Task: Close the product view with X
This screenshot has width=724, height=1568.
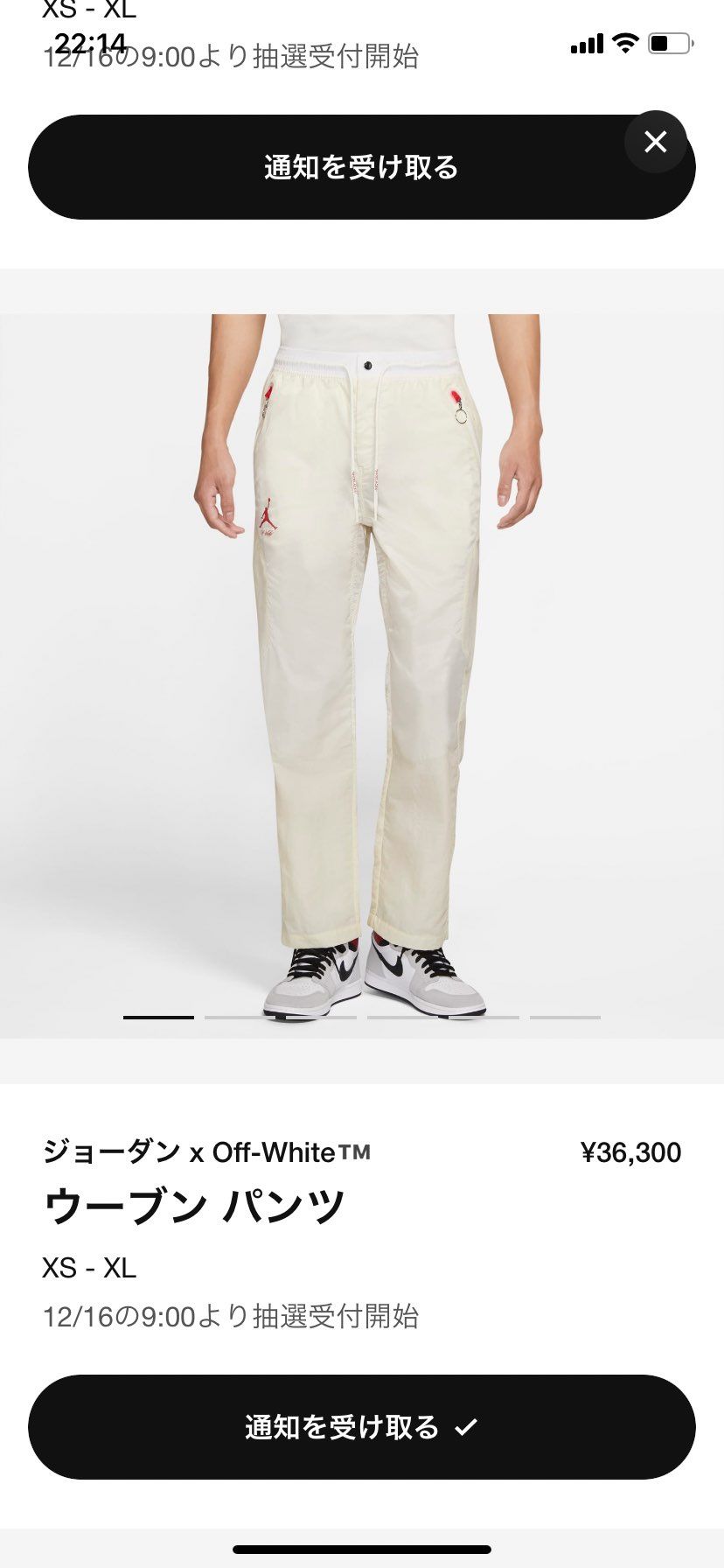Action: pos(656,142)
